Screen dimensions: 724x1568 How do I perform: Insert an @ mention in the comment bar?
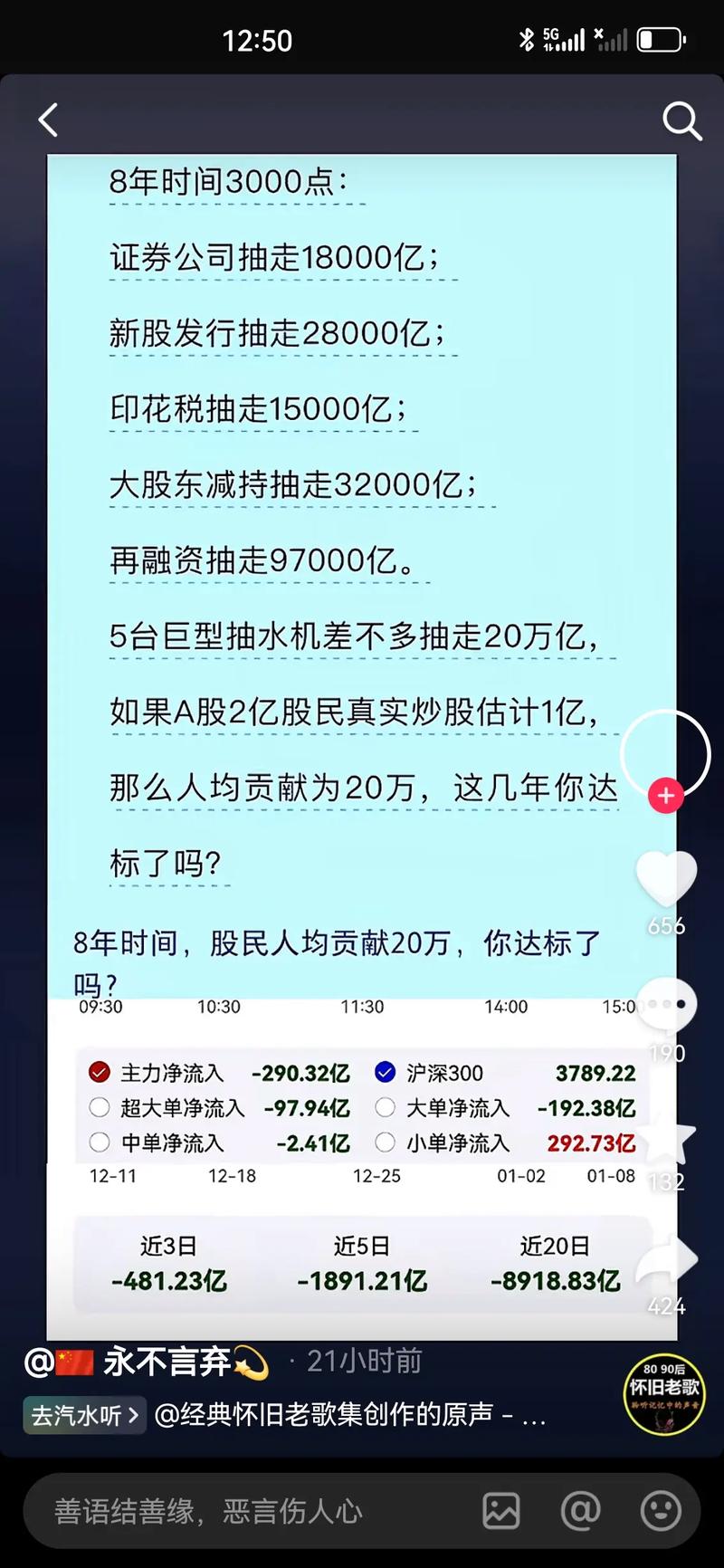point(579,1509)
